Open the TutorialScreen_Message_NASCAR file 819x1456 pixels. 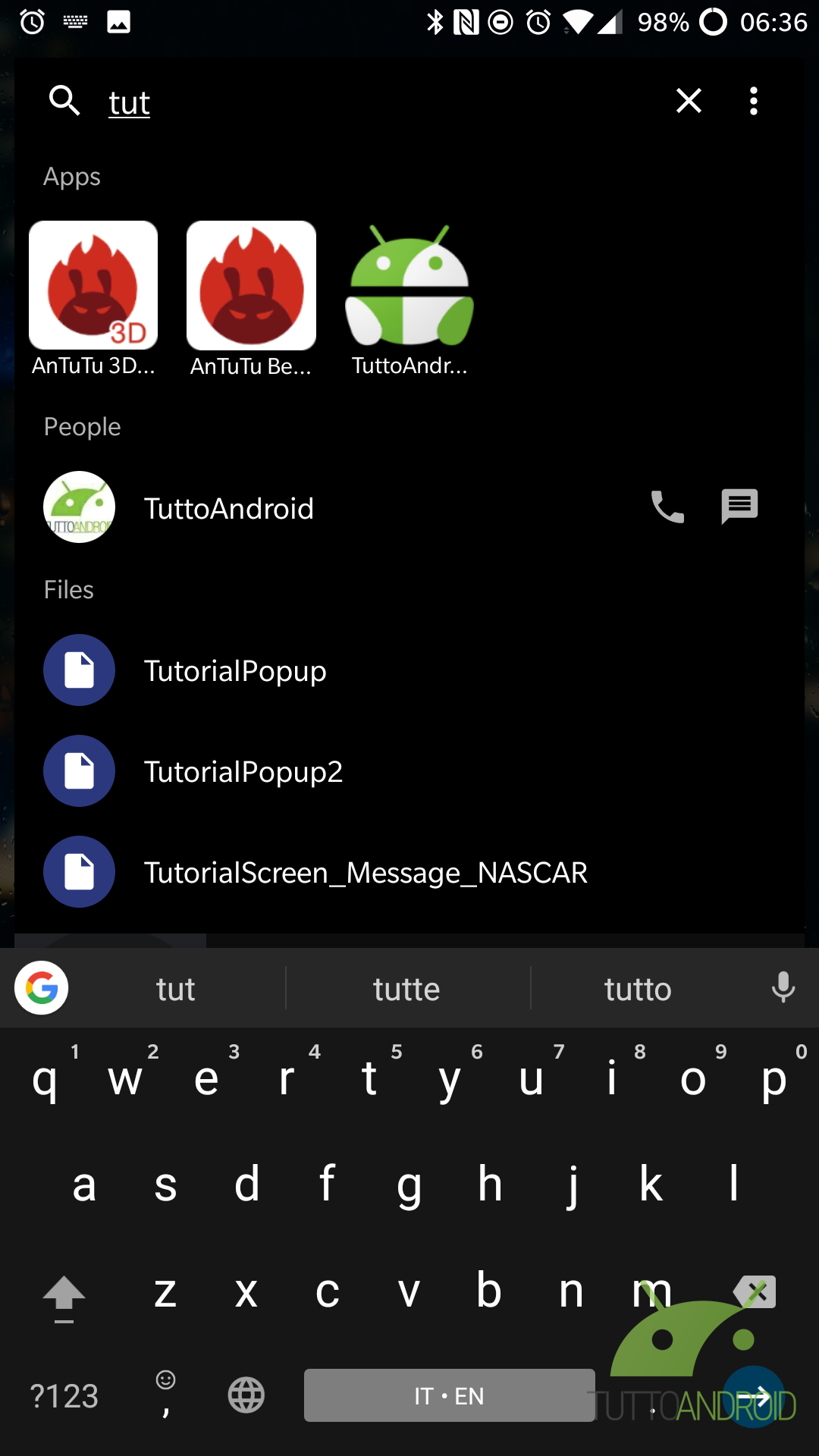click(x=366, y=873)
